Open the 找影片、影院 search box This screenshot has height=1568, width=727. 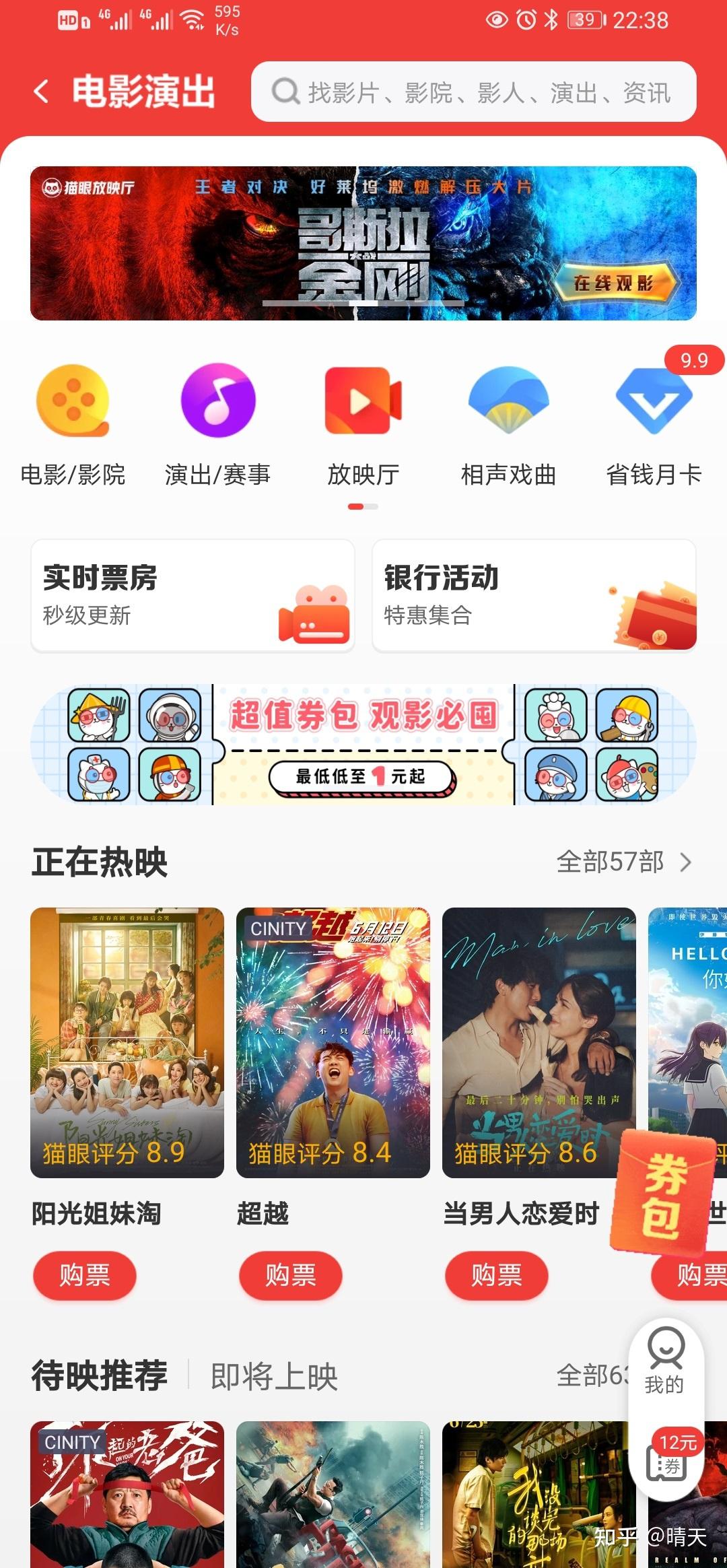coord(473,92)
